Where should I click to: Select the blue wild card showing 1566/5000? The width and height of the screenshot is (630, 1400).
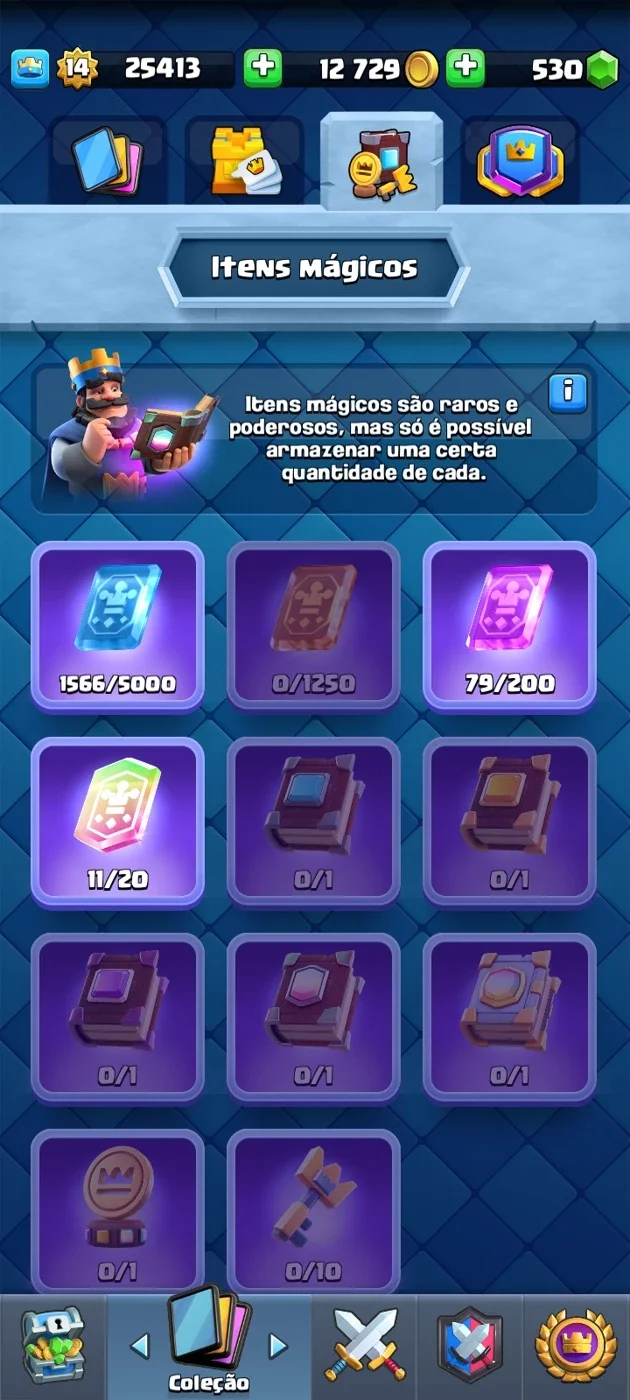117,627
